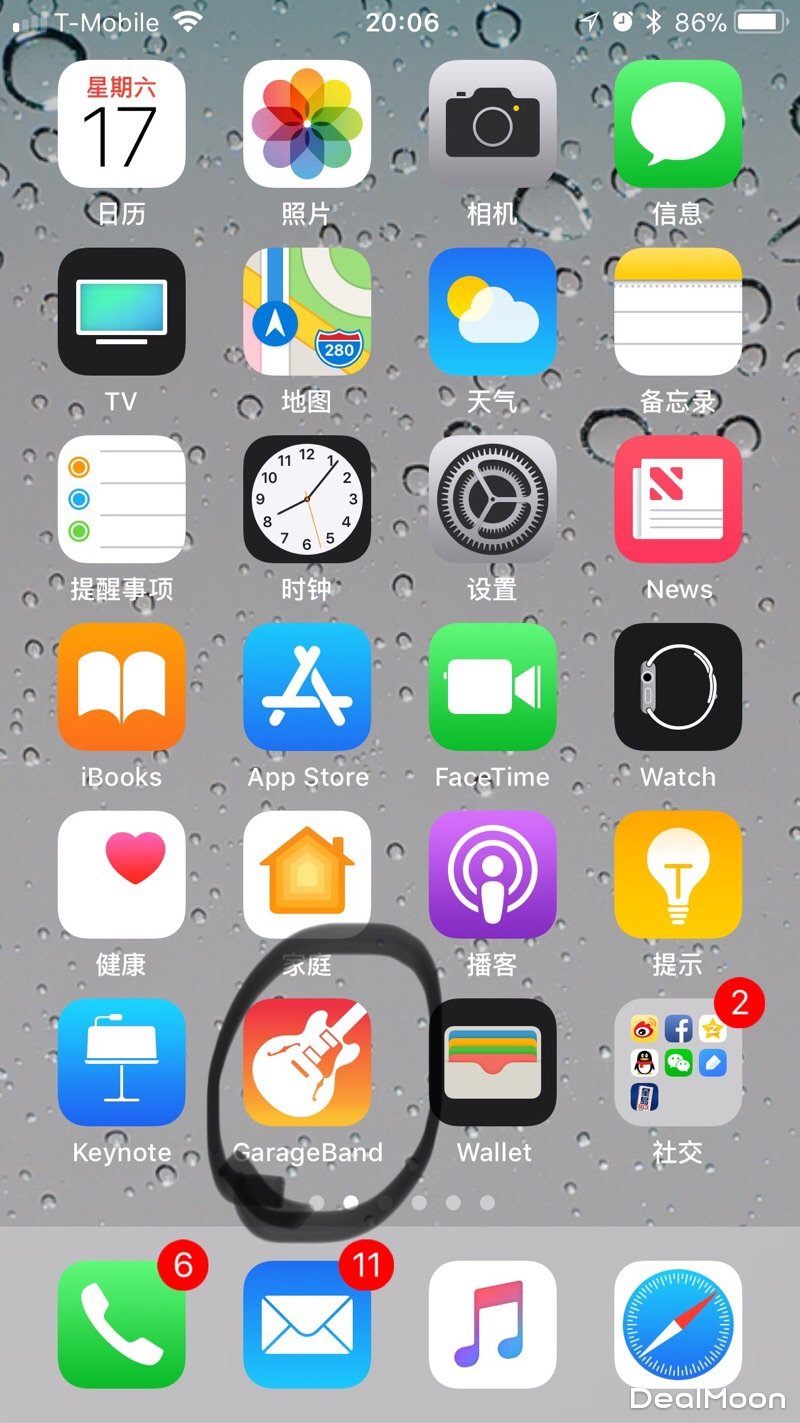800x1423 pixels.
Task: Open Mail with 11 unread messages
Action: (307, 1324)
